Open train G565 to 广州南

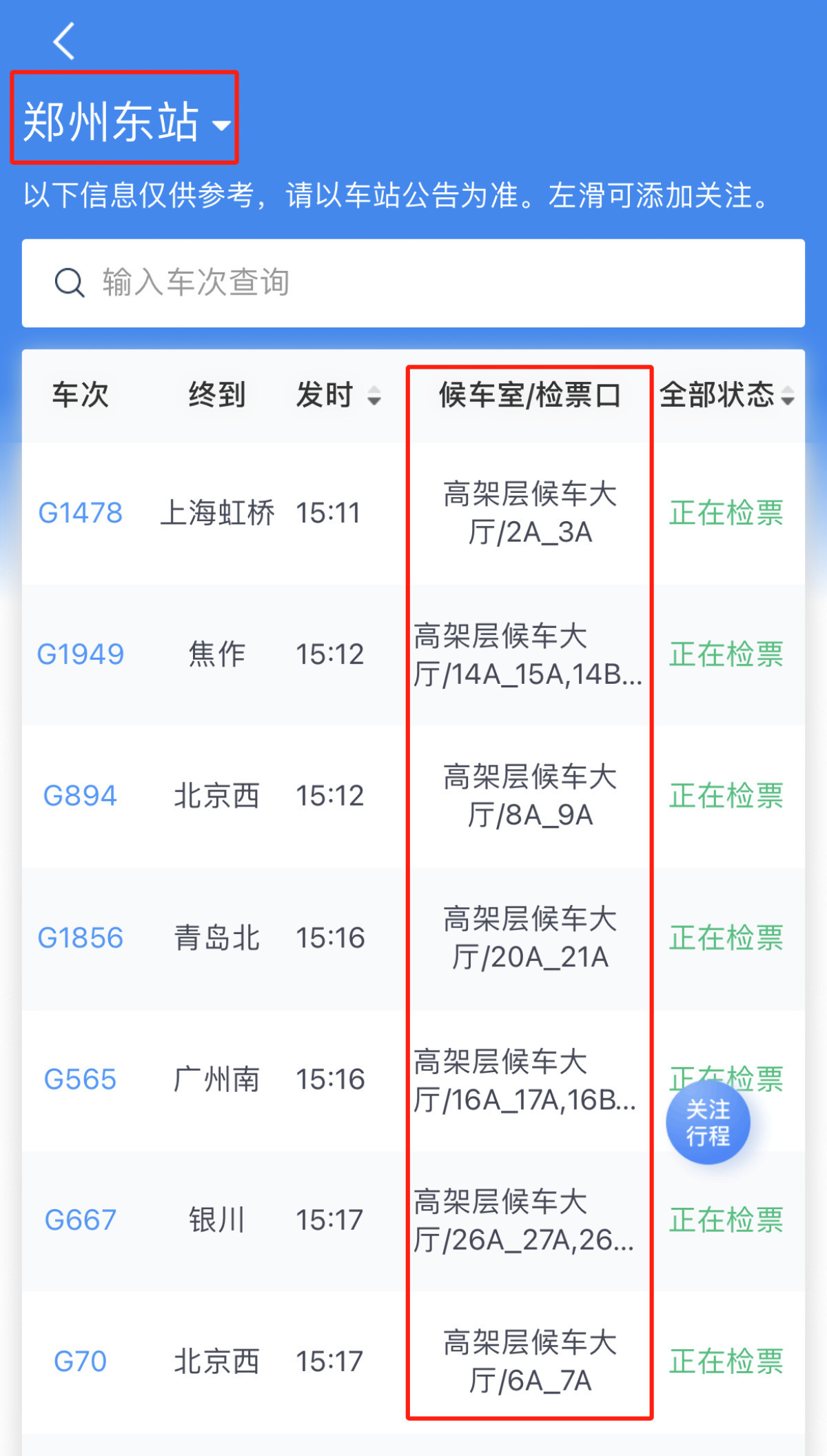(x=81, y=1079)
